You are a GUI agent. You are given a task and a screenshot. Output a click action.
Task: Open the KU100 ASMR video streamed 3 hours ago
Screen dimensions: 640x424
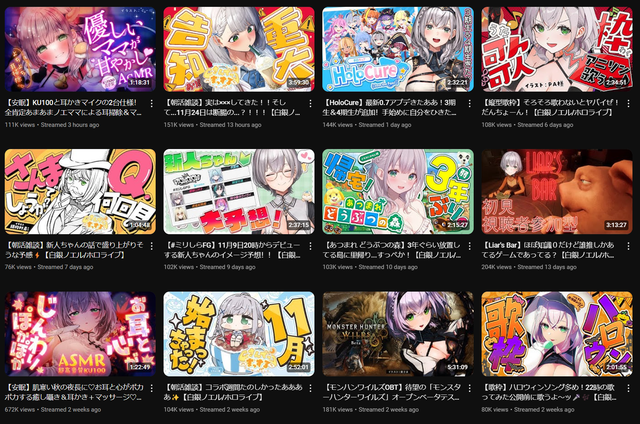[80, 48]
